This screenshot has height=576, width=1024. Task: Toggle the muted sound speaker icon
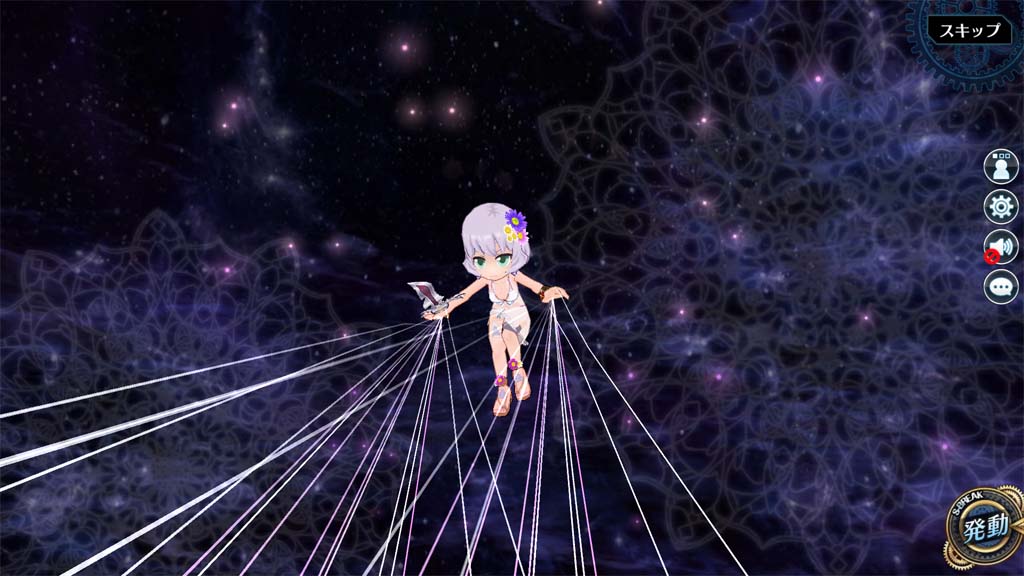(x=1000, y=247)
